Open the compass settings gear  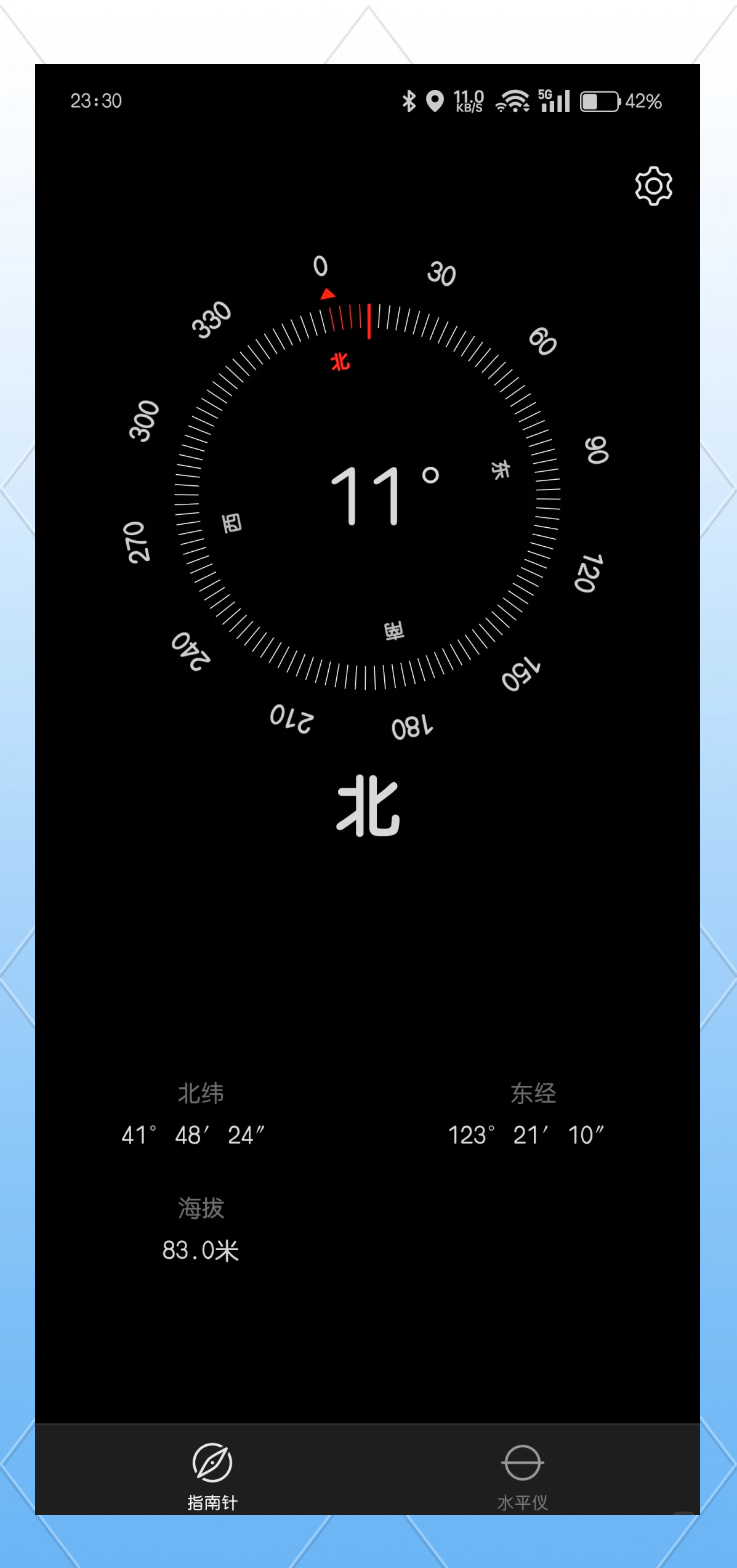click(653, 186)
